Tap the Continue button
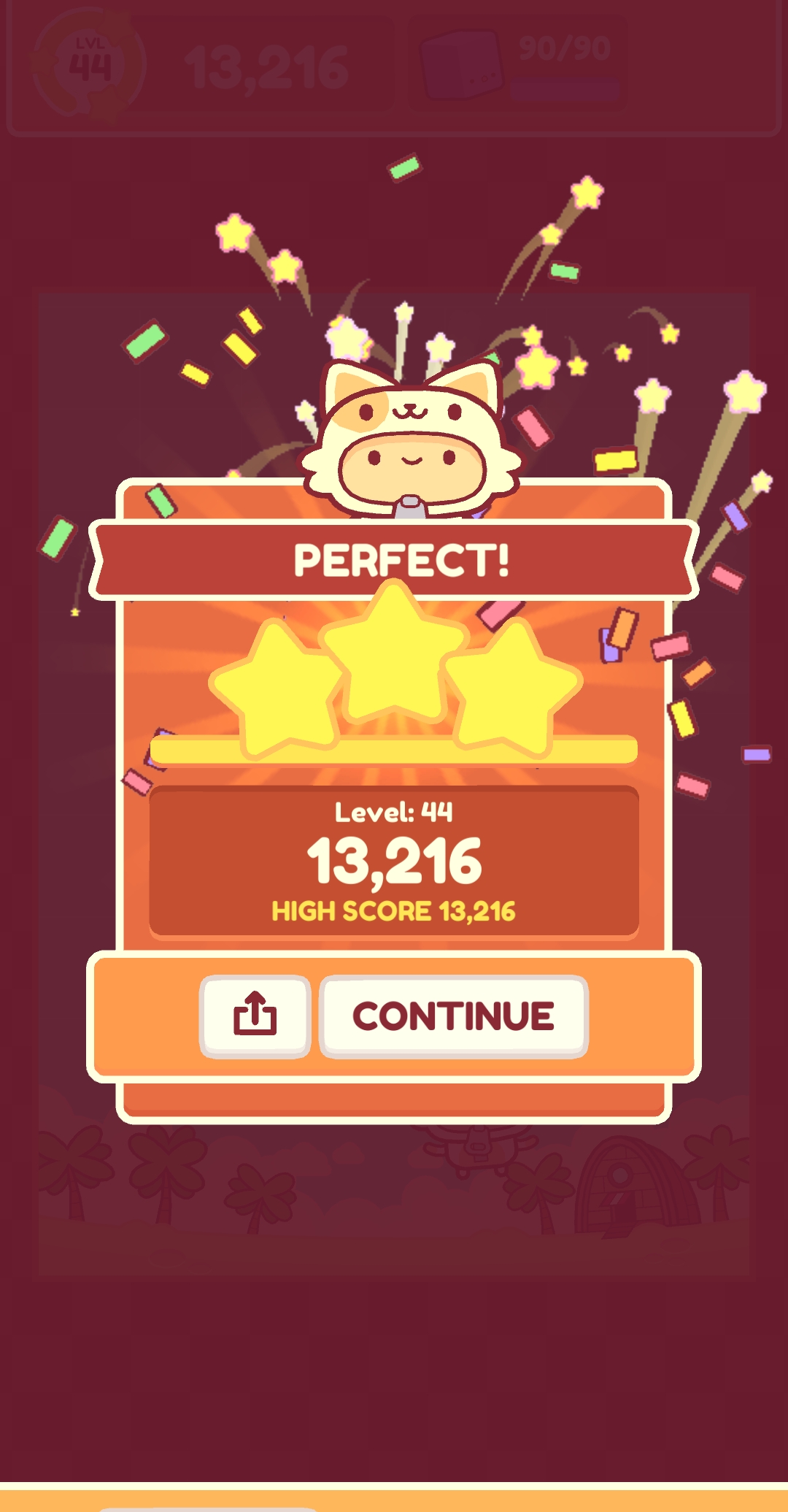The width and height of the screenshot is (788, 1512). click(x=453, y=1016)
